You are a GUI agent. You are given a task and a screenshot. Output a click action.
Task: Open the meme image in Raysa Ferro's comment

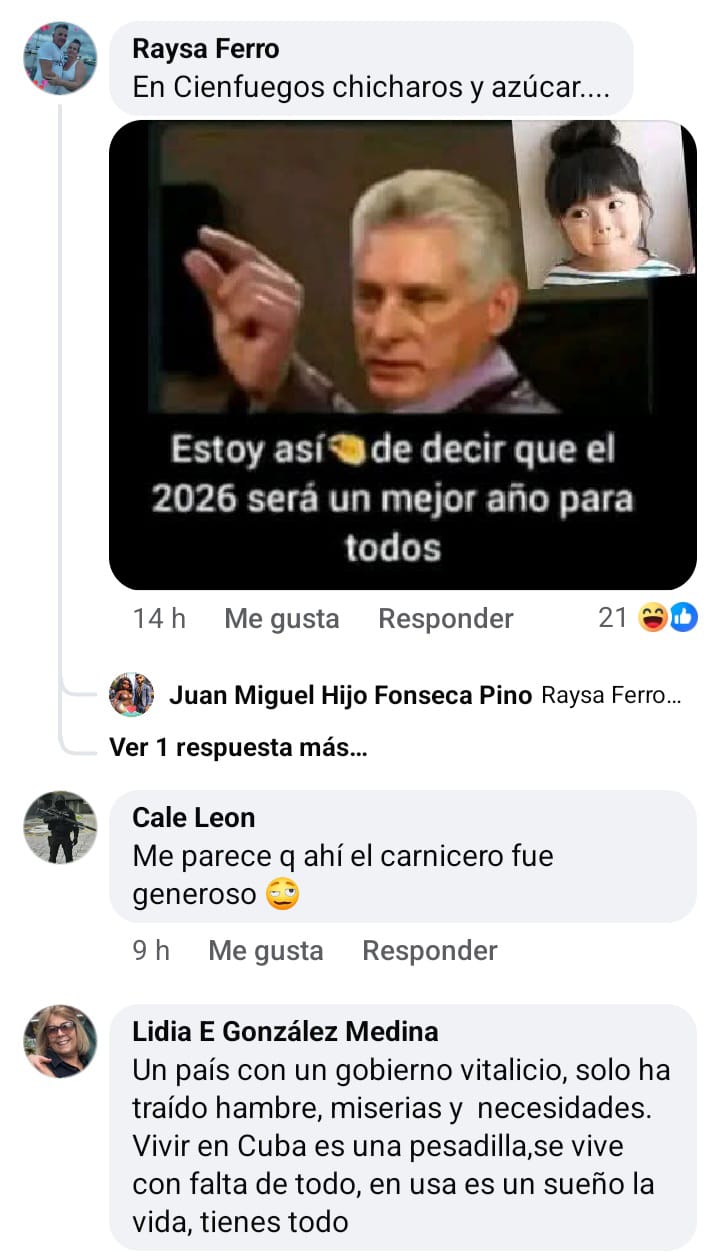(x=402, y=354)
